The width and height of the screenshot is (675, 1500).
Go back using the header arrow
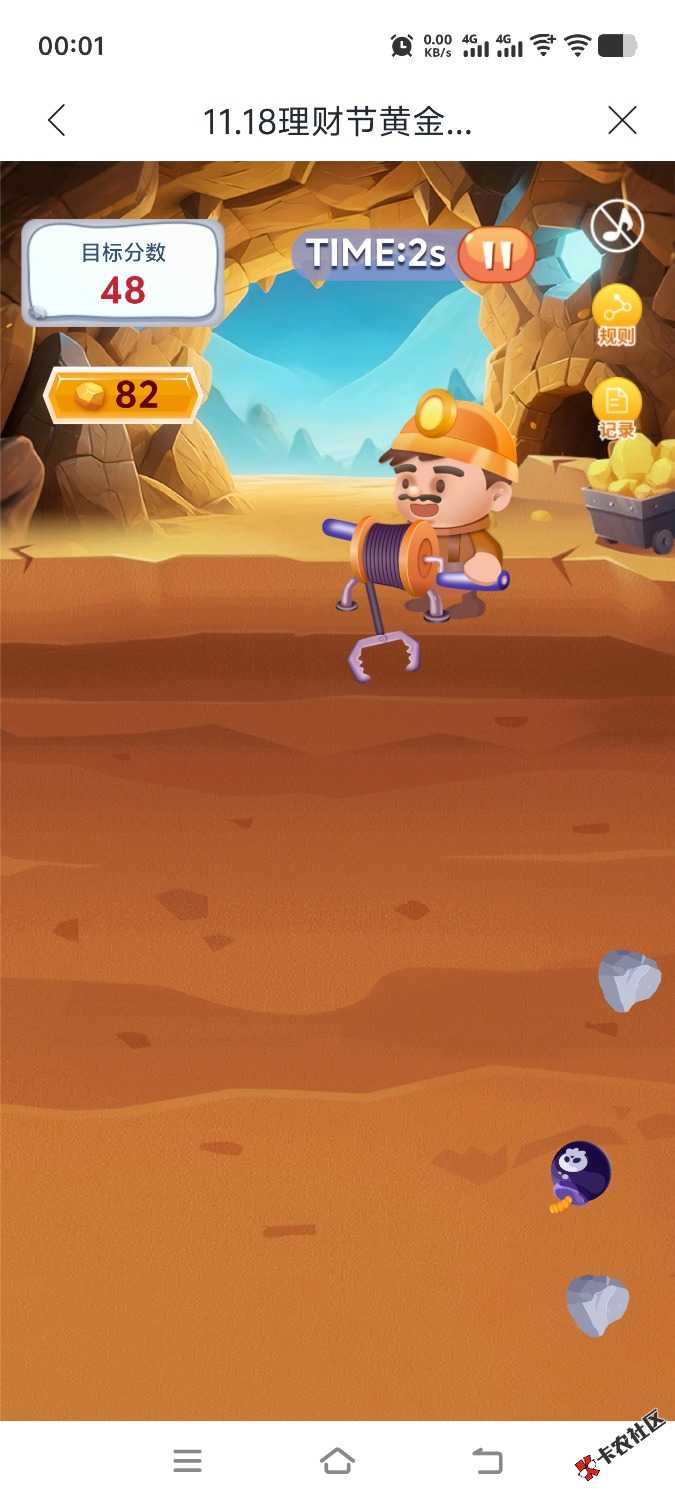pyautogui.click(x=57, y=121)
